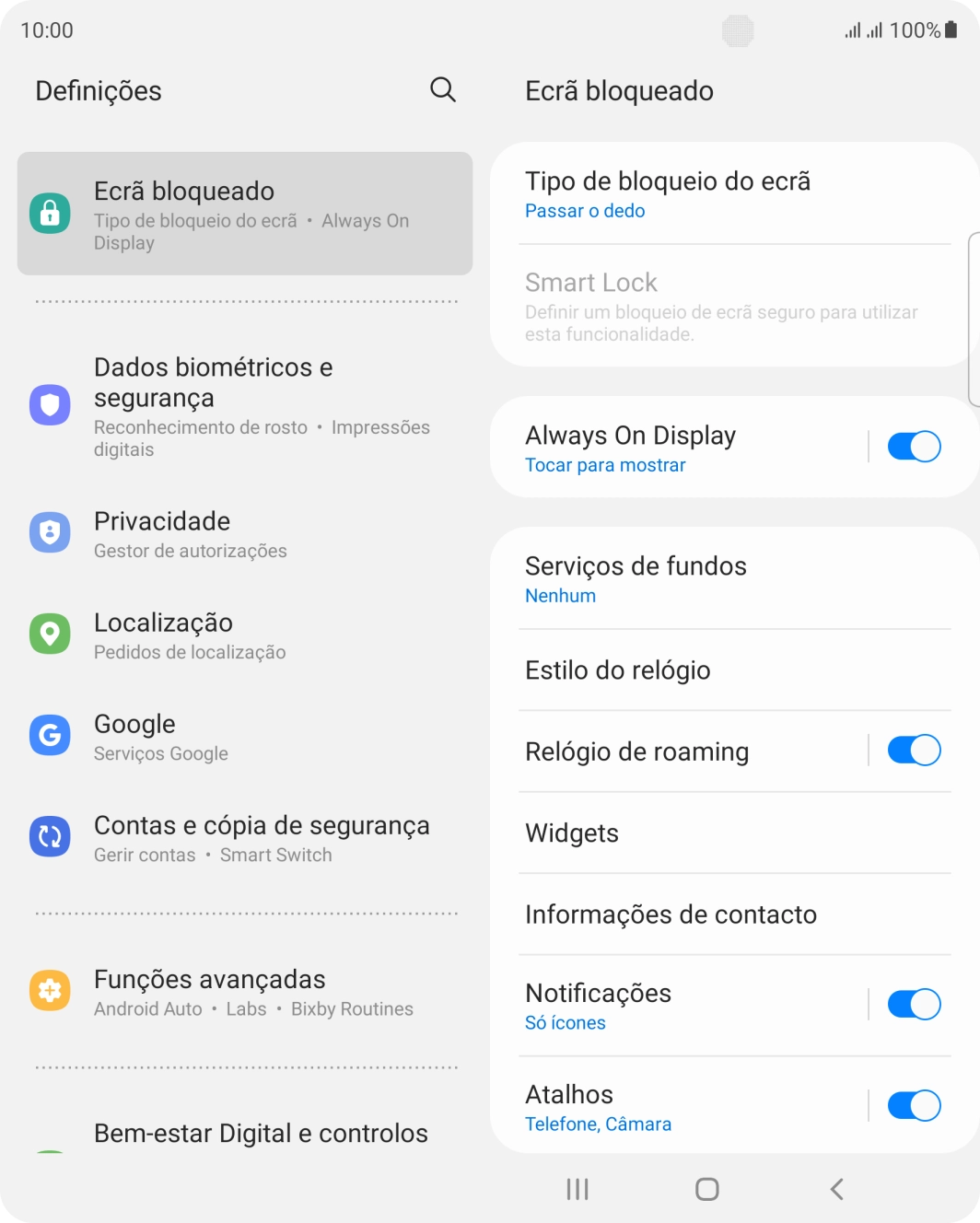This screenshot has width=980, height=1223.
Task: Tap the Localização pin icon
Action: (x=51, y=634)
